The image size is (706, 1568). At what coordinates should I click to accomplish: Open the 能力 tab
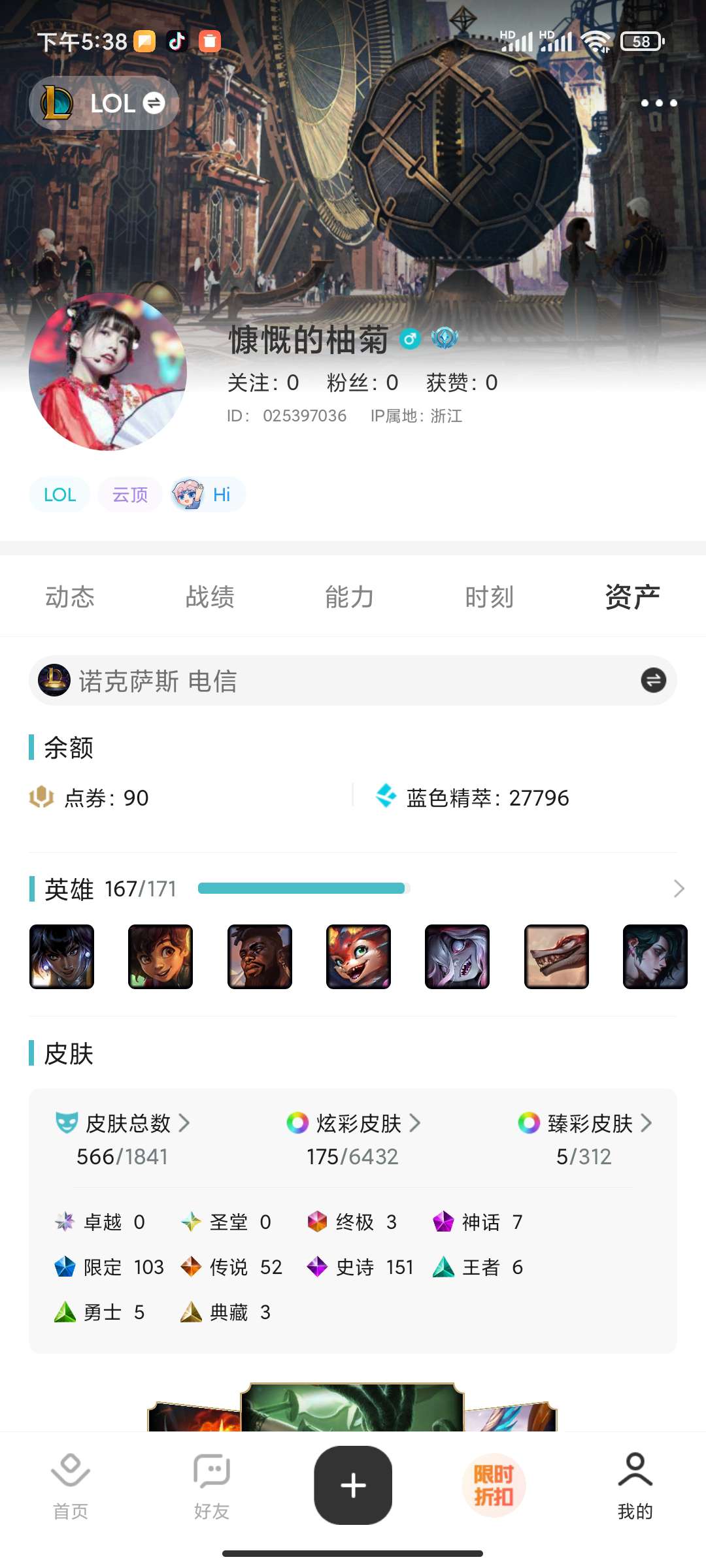coord(350,596)
